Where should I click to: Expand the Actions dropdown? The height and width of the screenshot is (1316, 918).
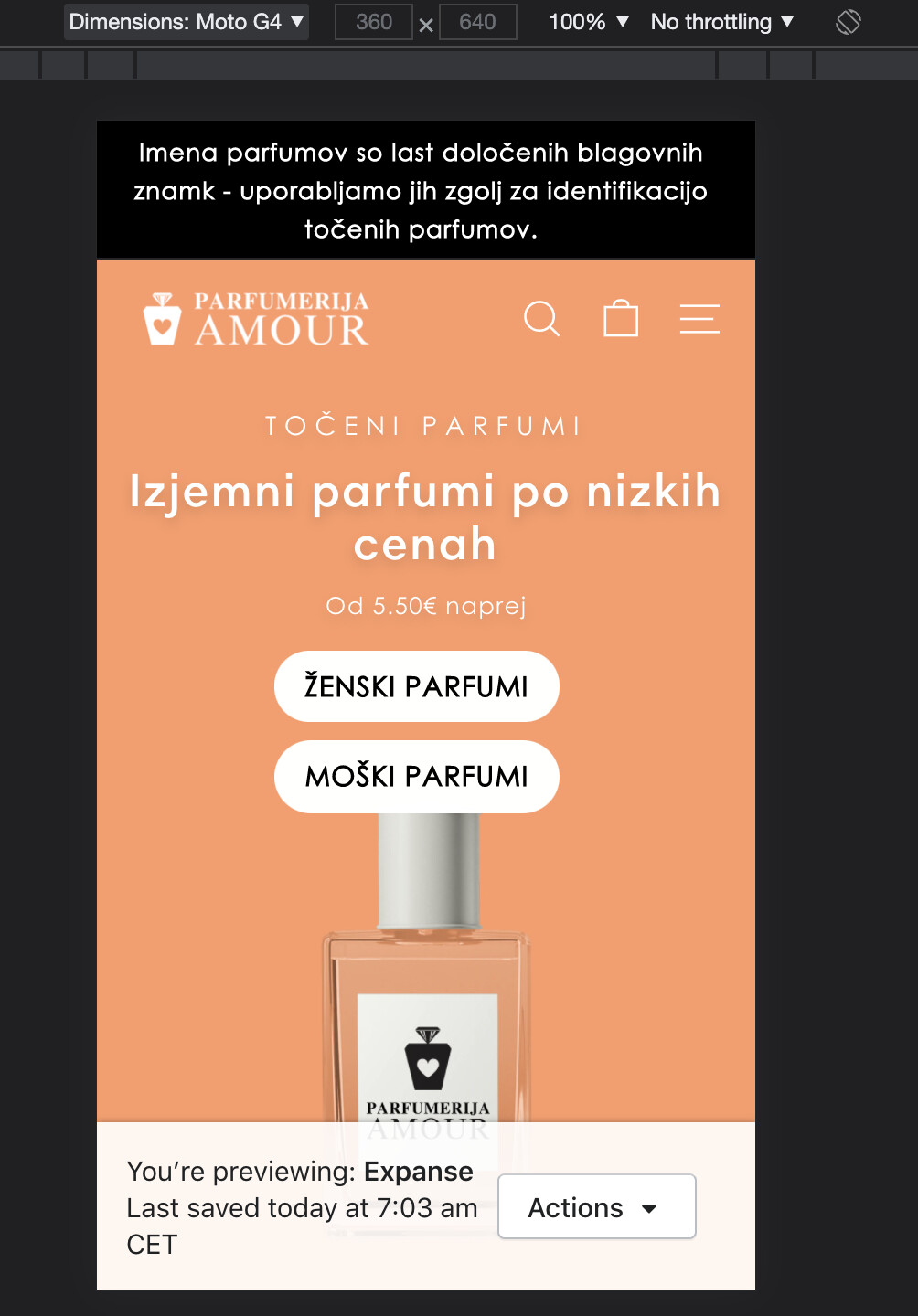click(596, 1207)
